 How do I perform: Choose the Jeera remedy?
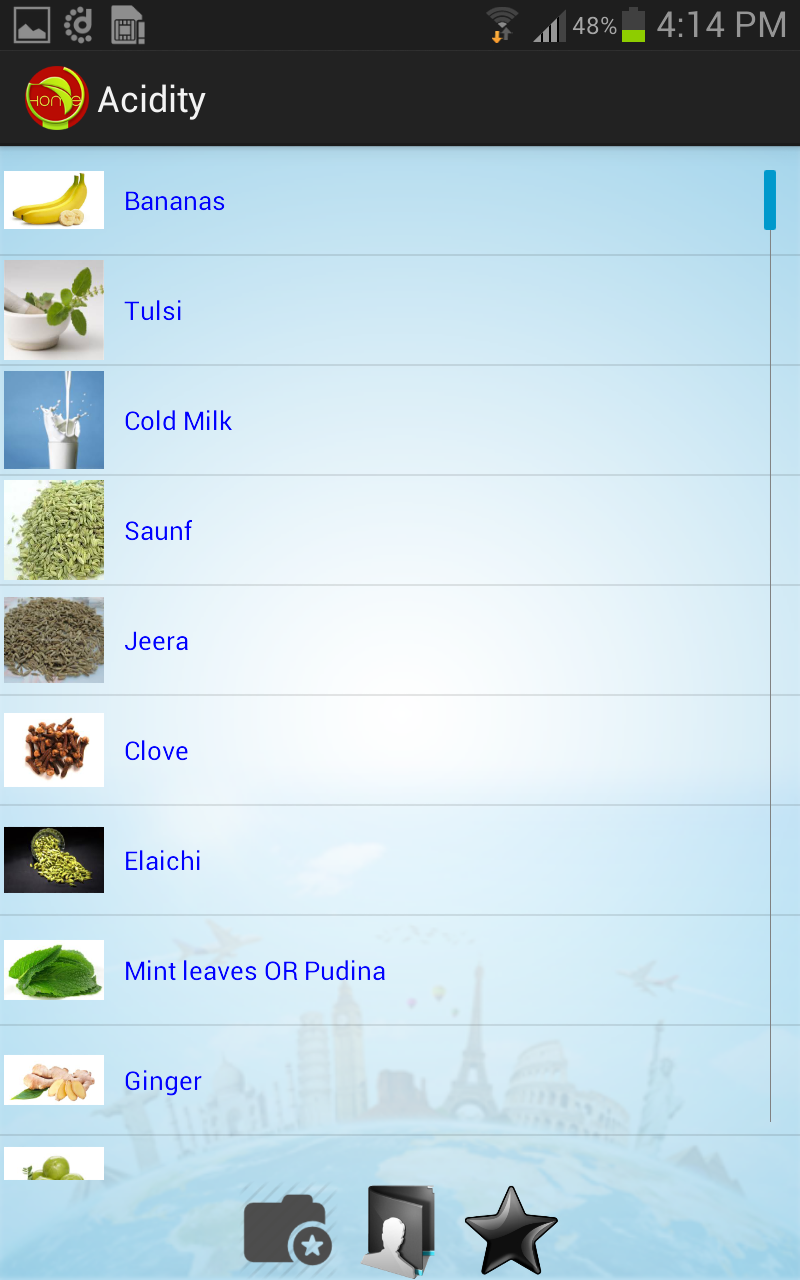pos(156,641)
